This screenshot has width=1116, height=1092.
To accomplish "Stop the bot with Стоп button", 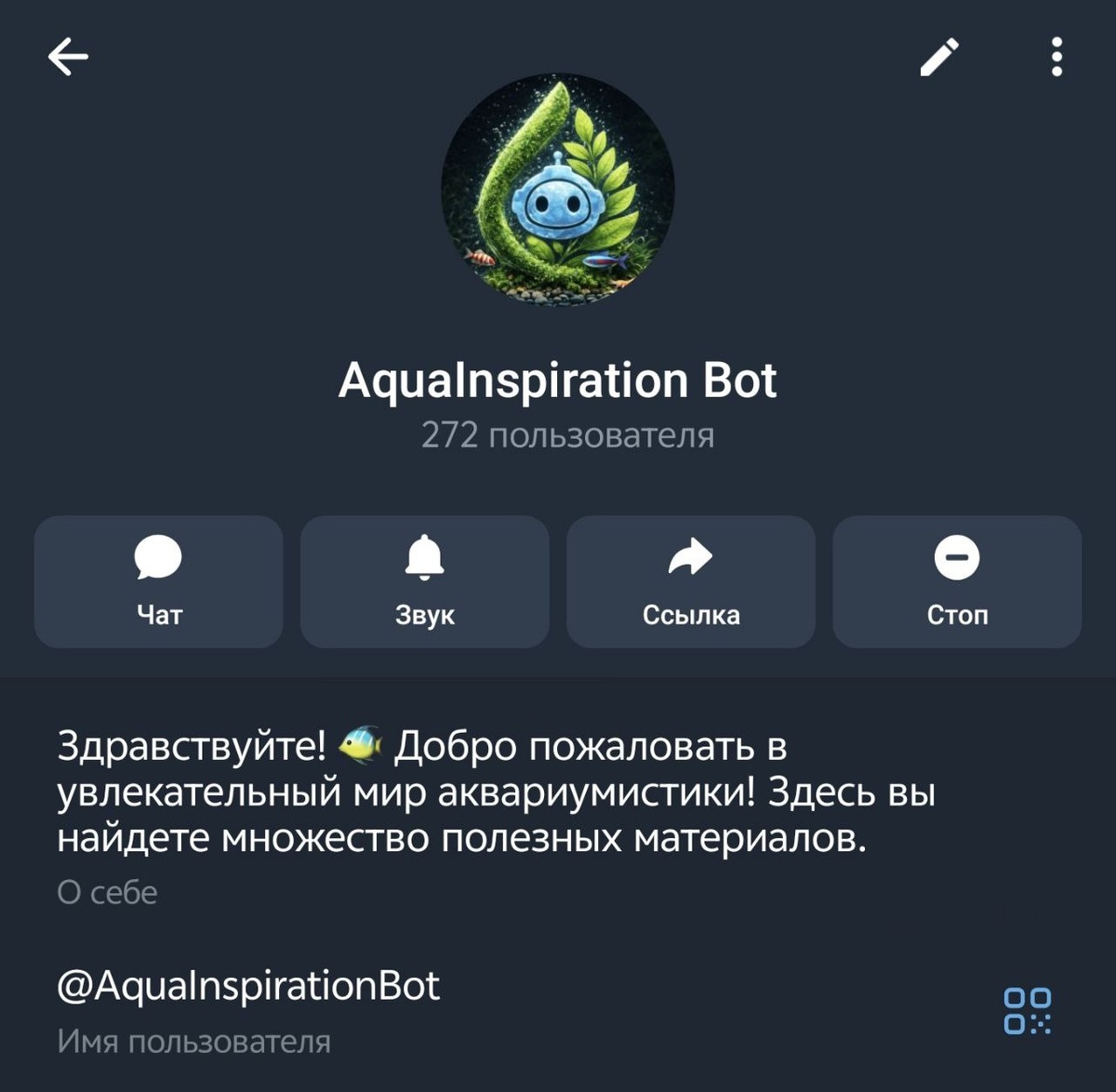I will 957,581.
